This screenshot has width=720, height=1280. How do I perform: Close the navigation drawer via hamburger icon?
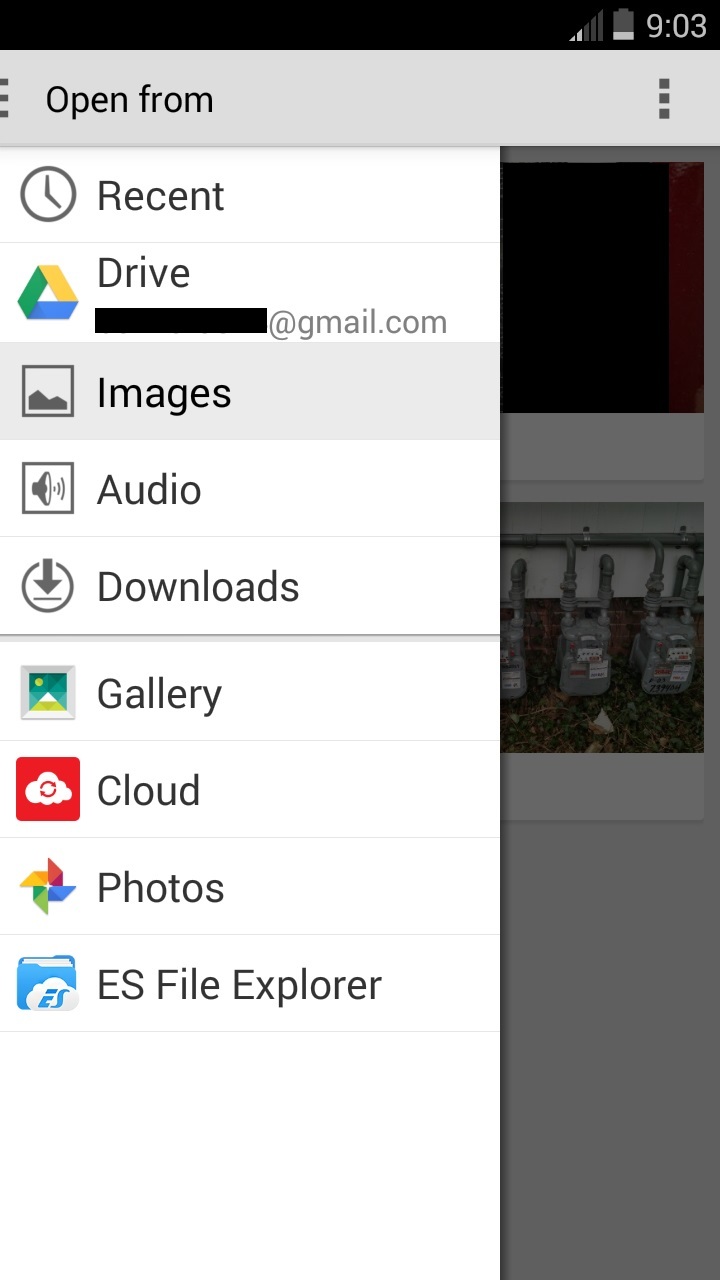pyautogui.click(x=8, y=99)
